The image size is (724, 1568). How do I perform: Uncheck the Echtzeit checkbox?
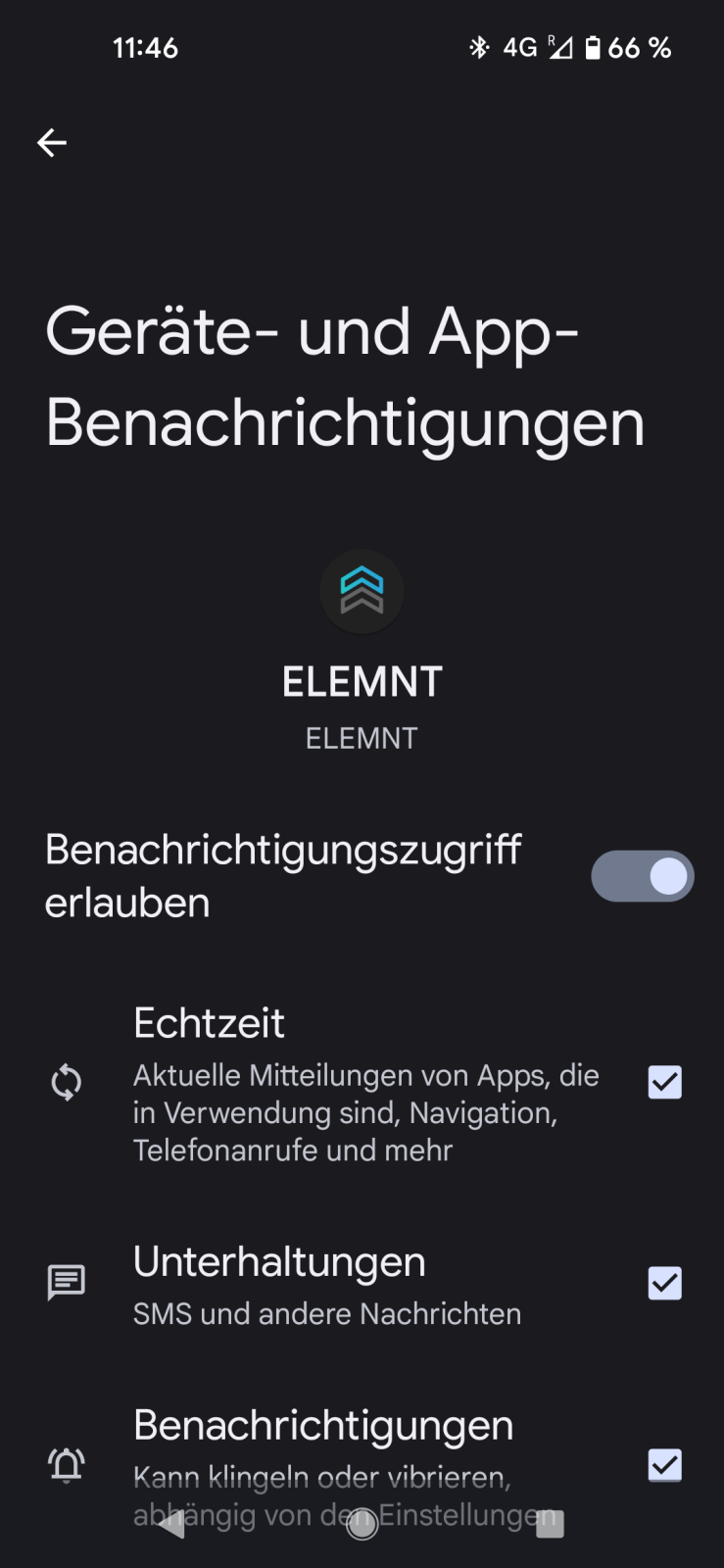pos(664,1083)
